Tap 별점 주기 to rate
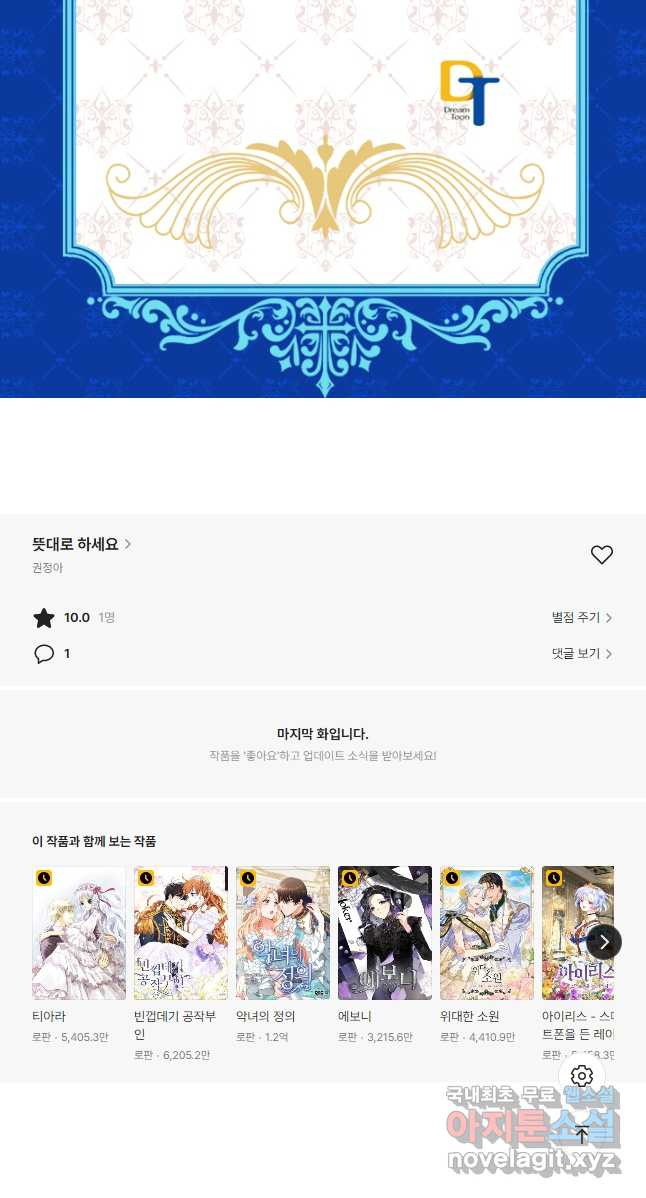 click(581, 618)
